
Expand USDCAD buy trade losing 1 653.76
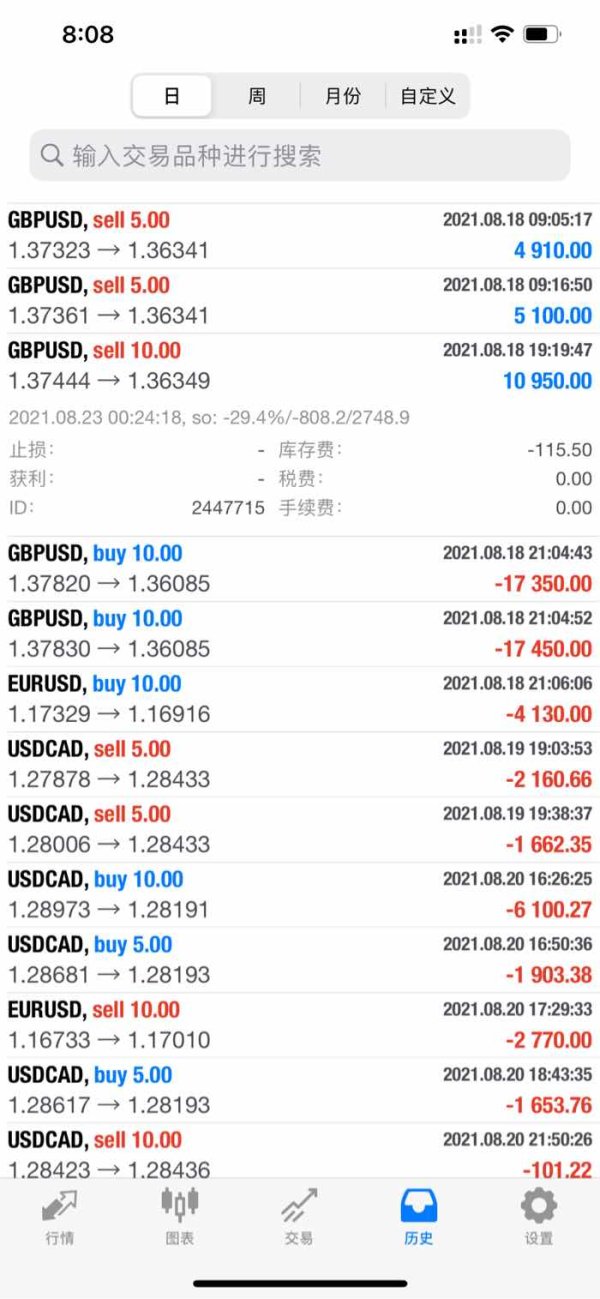[x=300, y=1090]
